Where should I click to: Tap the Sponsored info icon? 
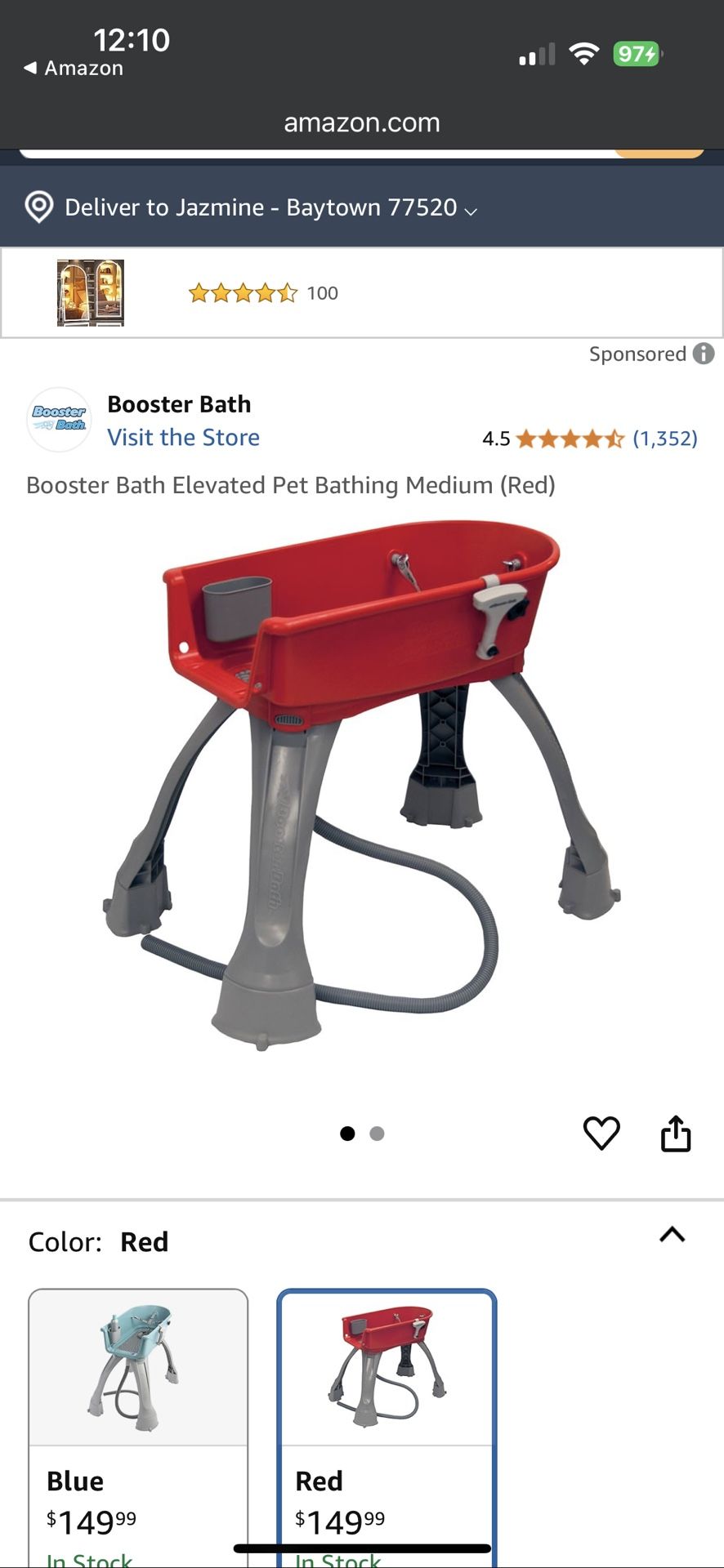tap(701, 354)
